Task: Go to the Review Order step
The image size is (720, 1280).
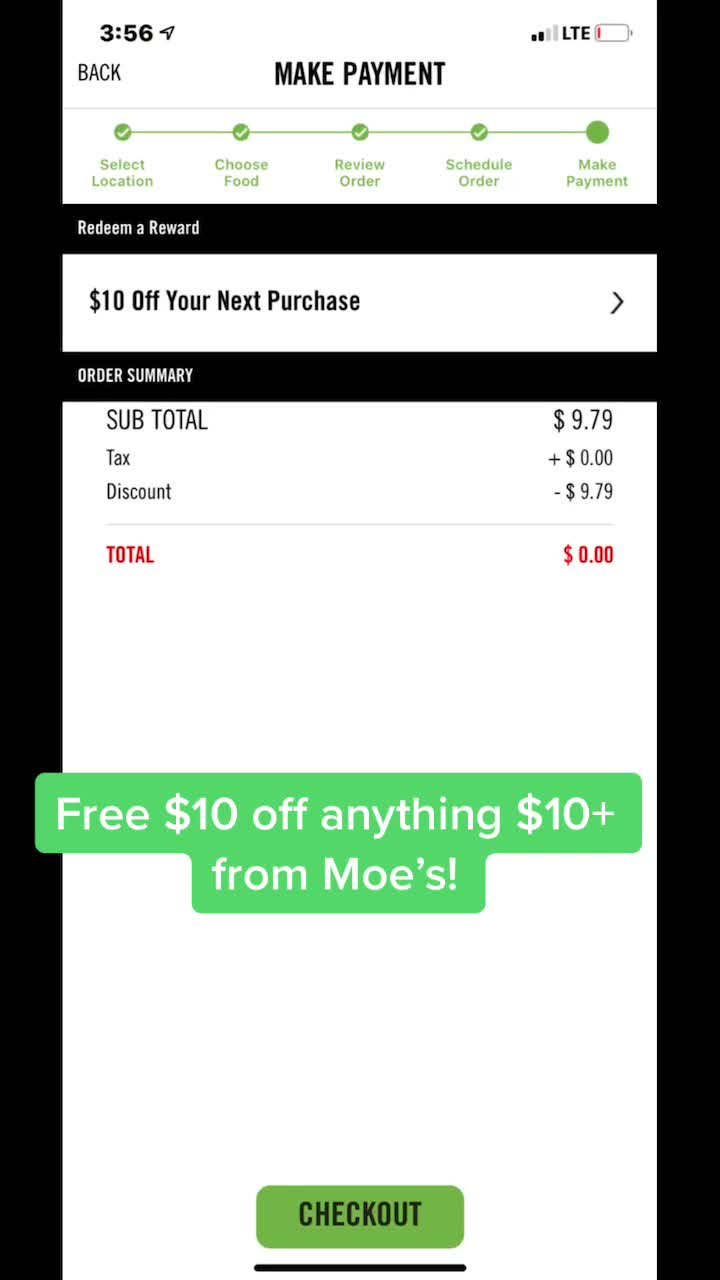Action: [359, 157]
